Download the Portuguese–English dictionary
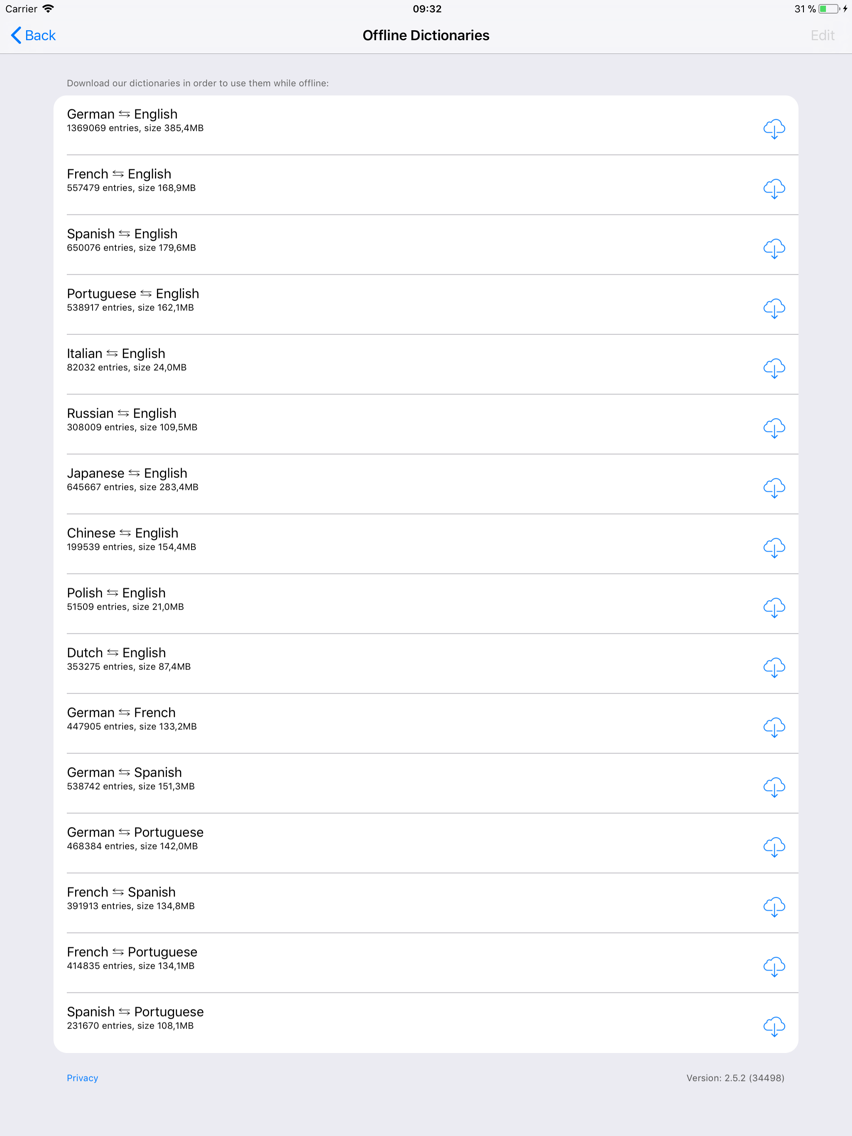Image resolution: width=852 pixels, height=1136 pixels. 774,308
